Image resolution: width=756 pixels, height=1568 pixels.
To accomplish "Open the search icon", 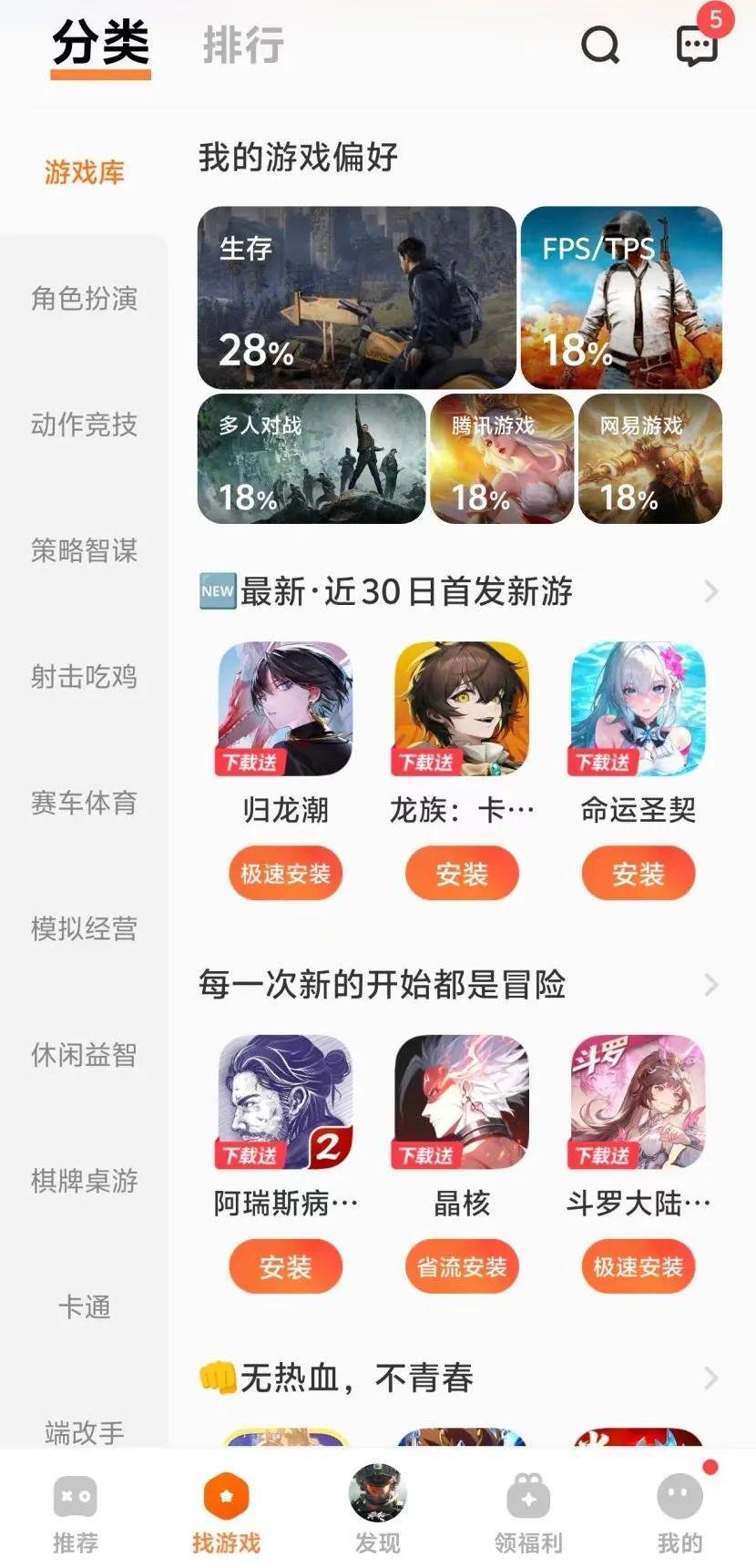I will click(x=600, y=43).
